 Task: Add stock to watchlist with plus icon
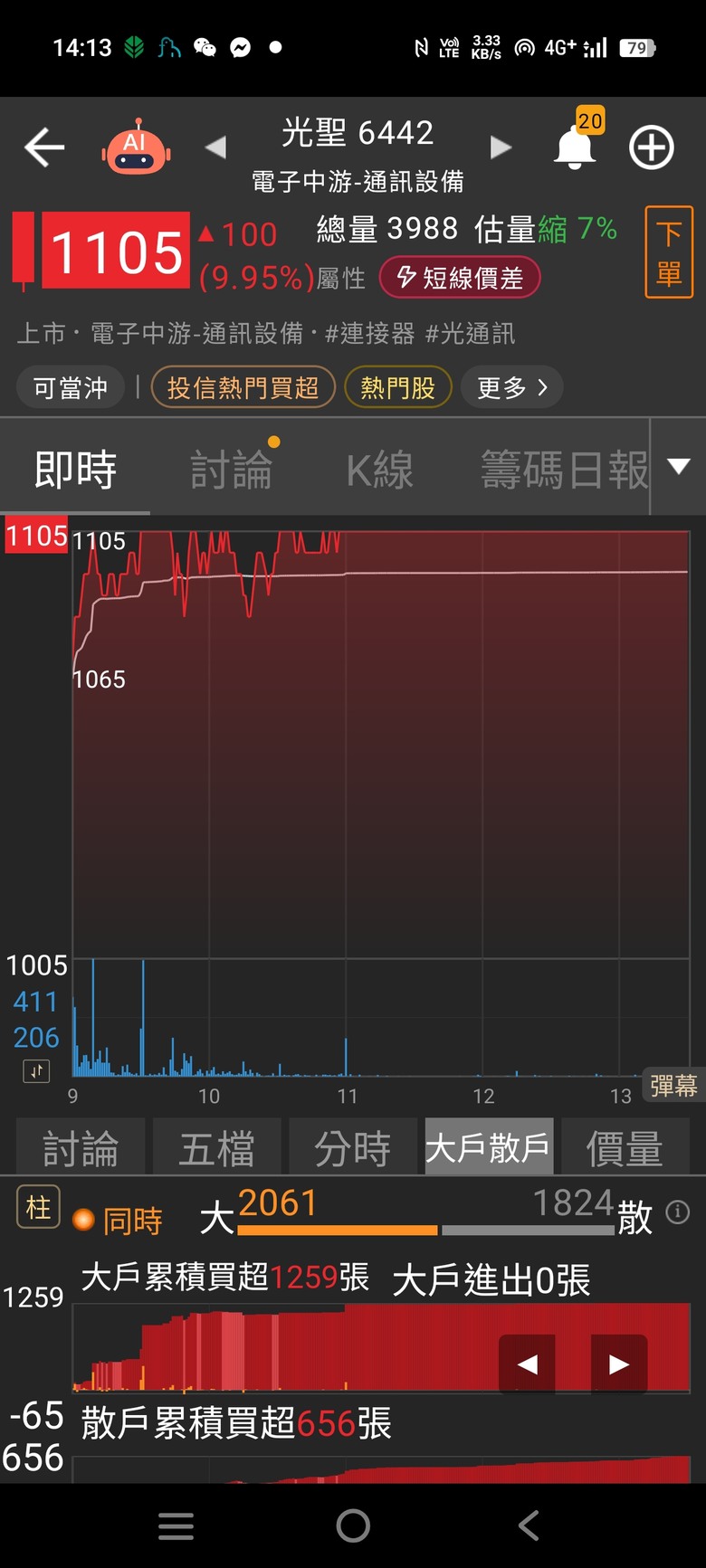(652, 147)
